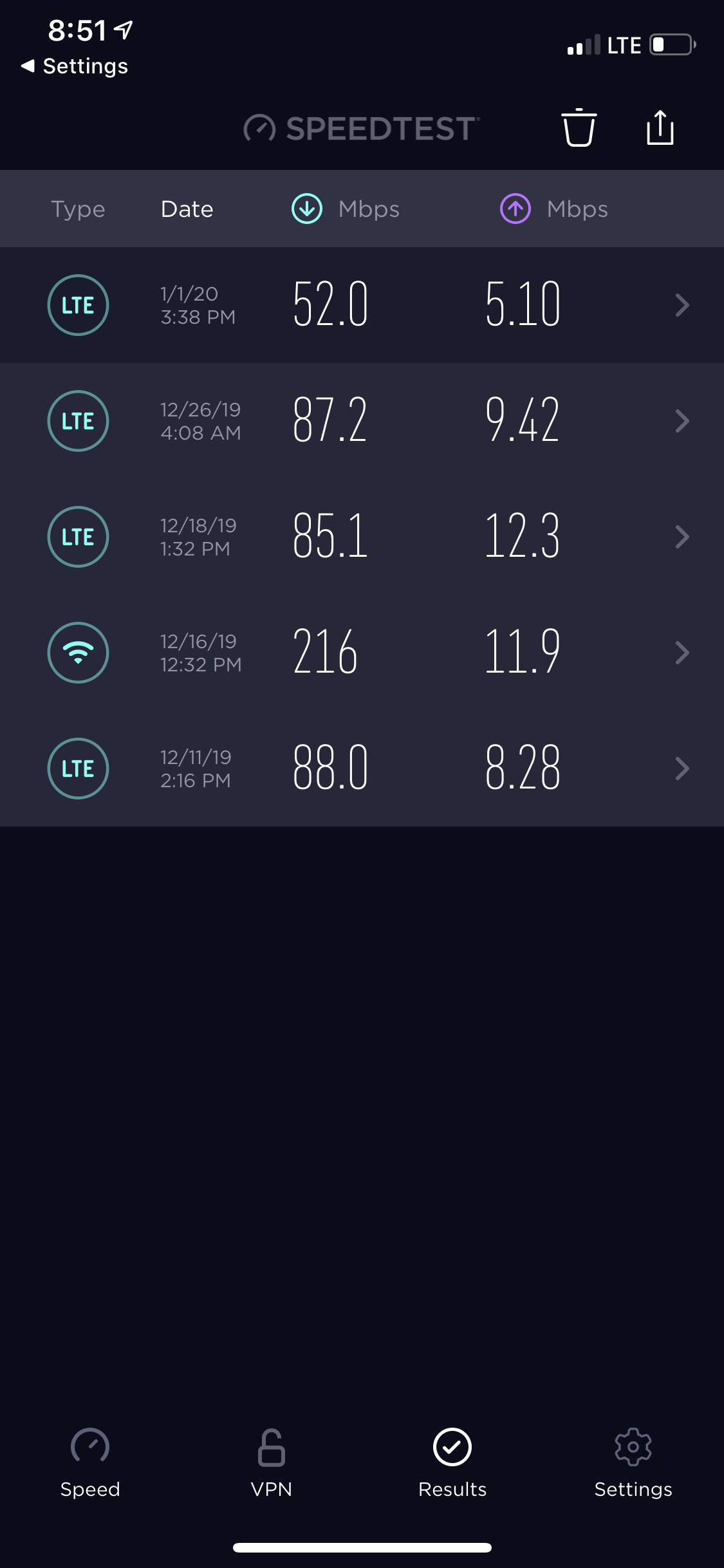View details of 12/11/19 2:16 PM test
The image size is (724, 1568).
pyautogui.click(x=362, y=769)
